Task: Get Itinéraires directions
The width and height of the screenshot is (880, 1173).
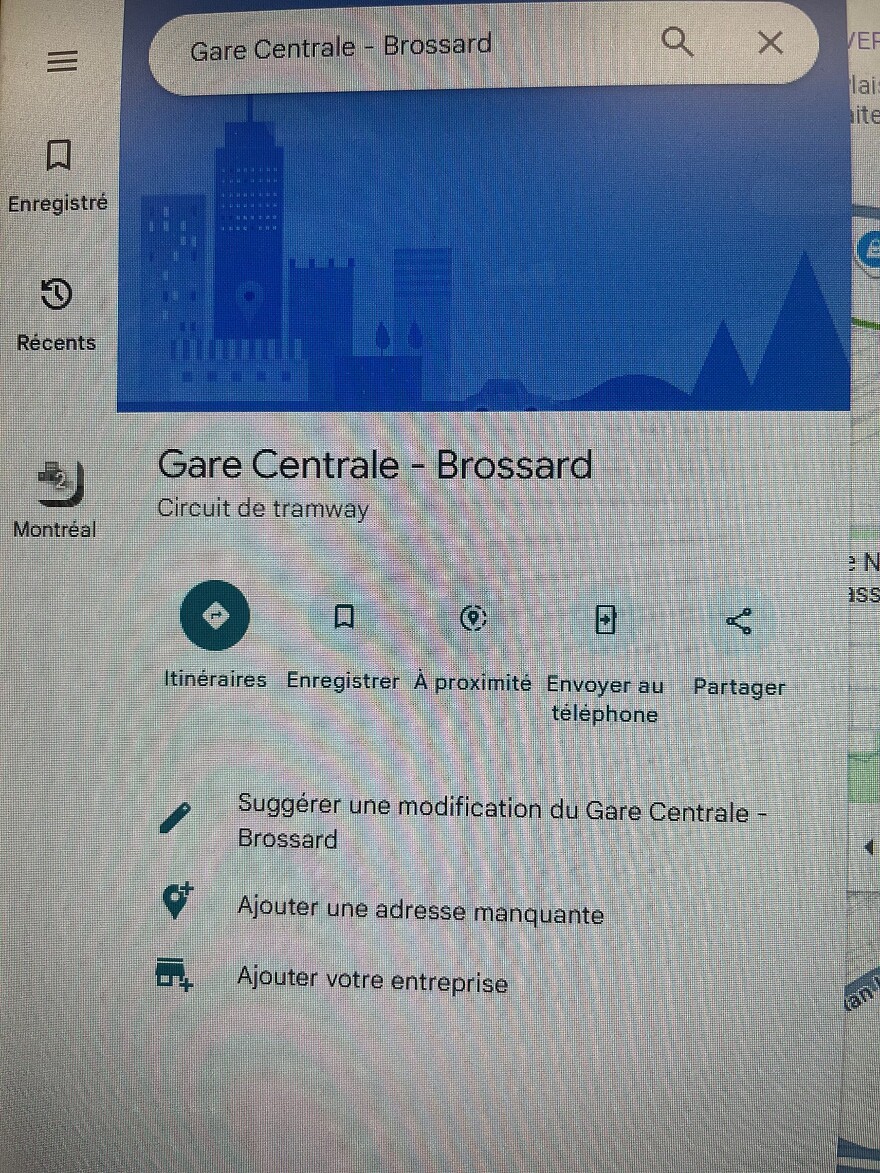Action: point(215,617)
